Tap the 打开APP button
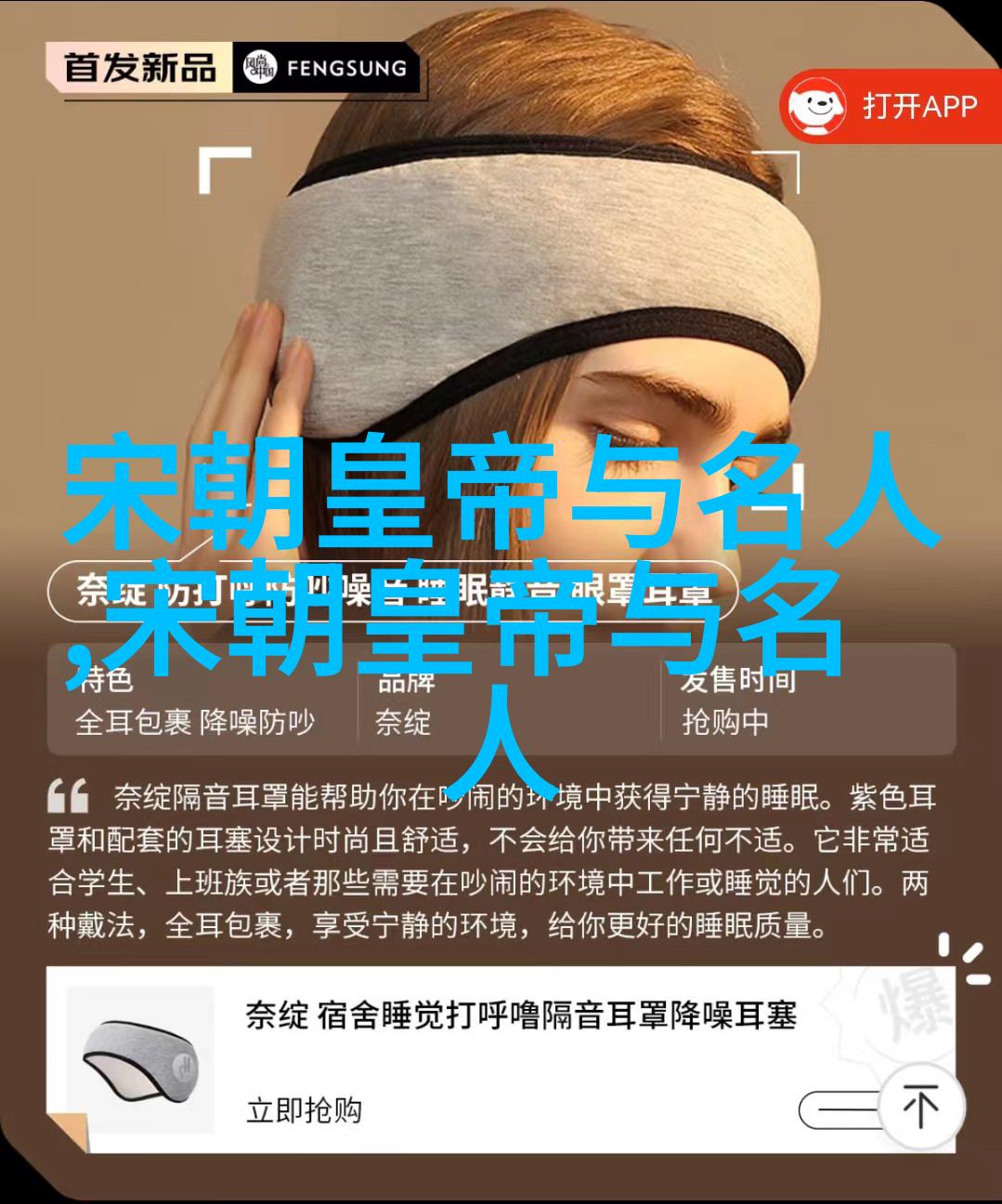 [891, 106]
